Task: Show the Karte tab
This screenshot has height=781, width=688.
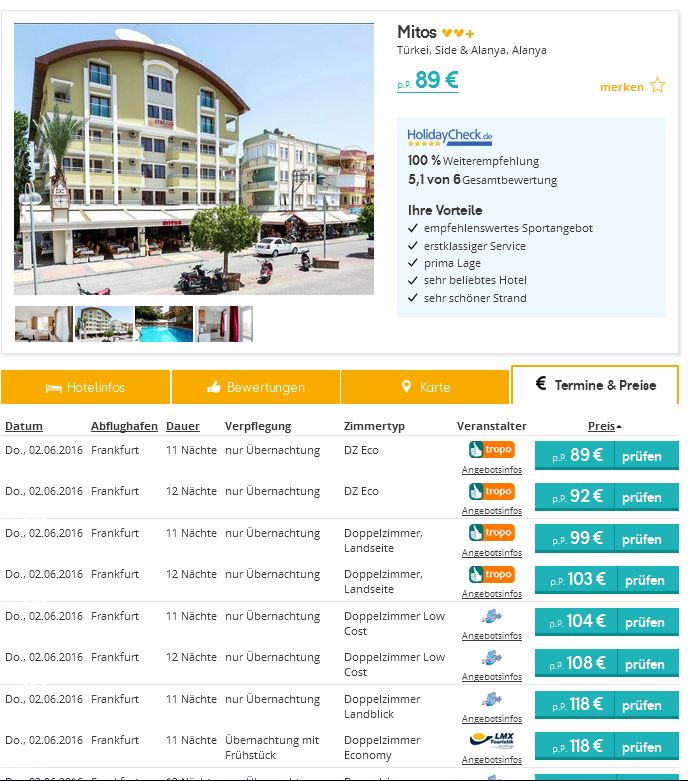Action: 425,387
